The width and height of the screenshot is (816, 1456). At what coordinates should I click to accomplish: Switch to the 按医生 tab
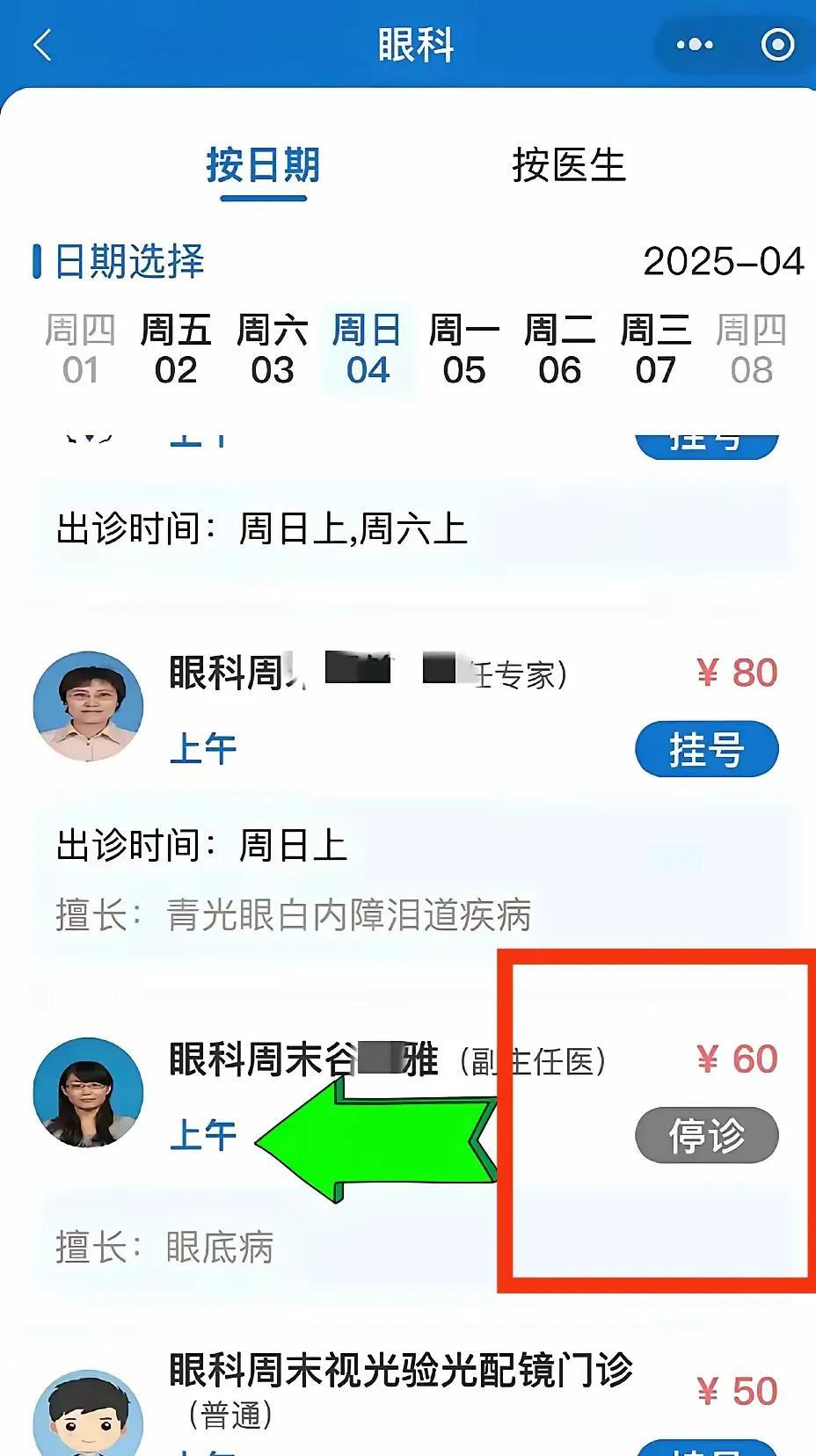[x=569, y=165]
